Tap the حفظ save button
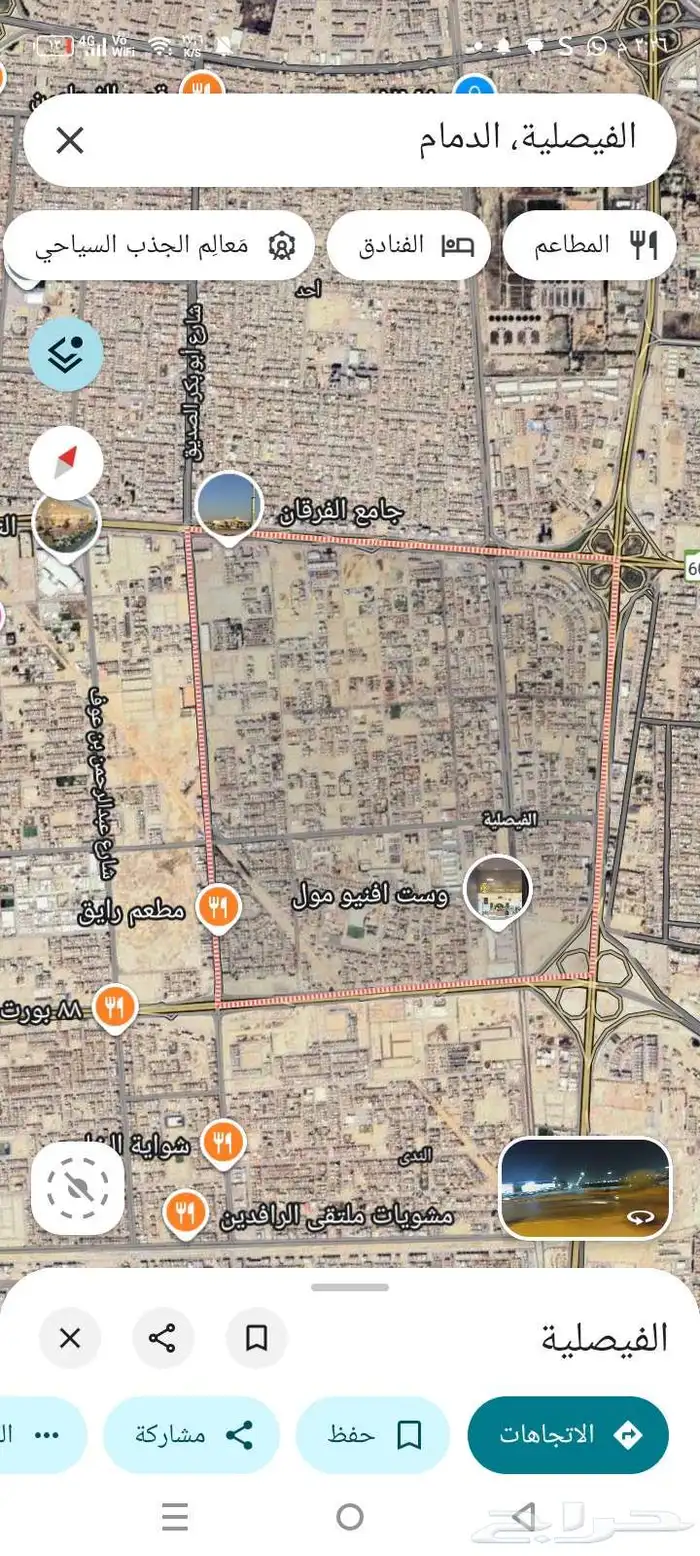The height and width of the screenshot is (1556, 700). coord(372,1435)
